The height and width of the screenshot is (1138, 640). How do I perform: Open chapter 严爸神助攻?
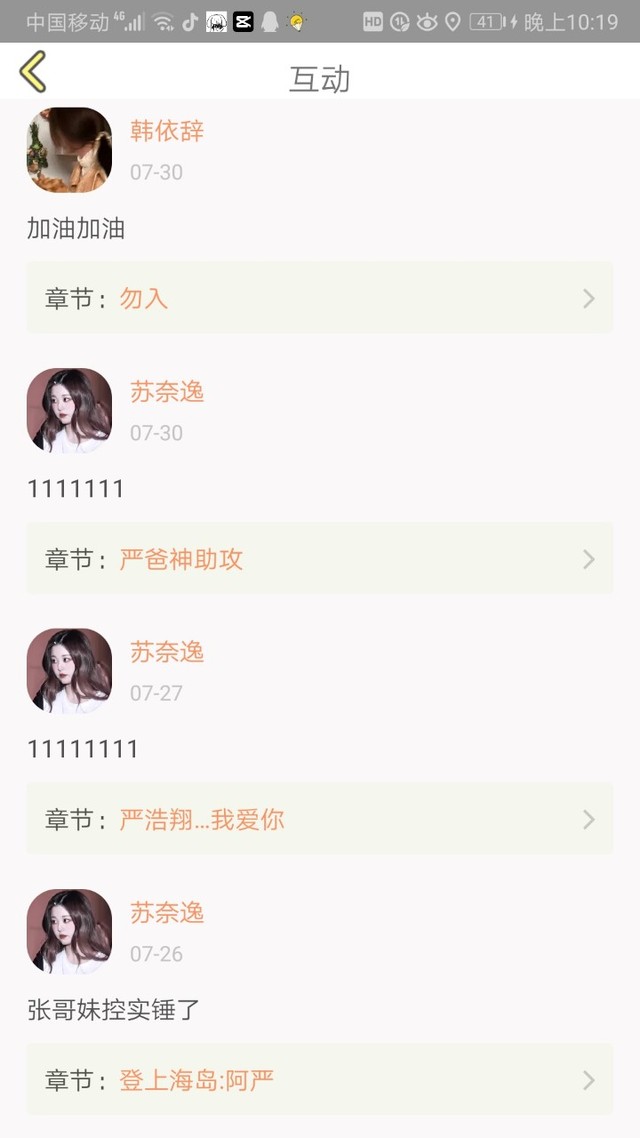coord(320,558)
